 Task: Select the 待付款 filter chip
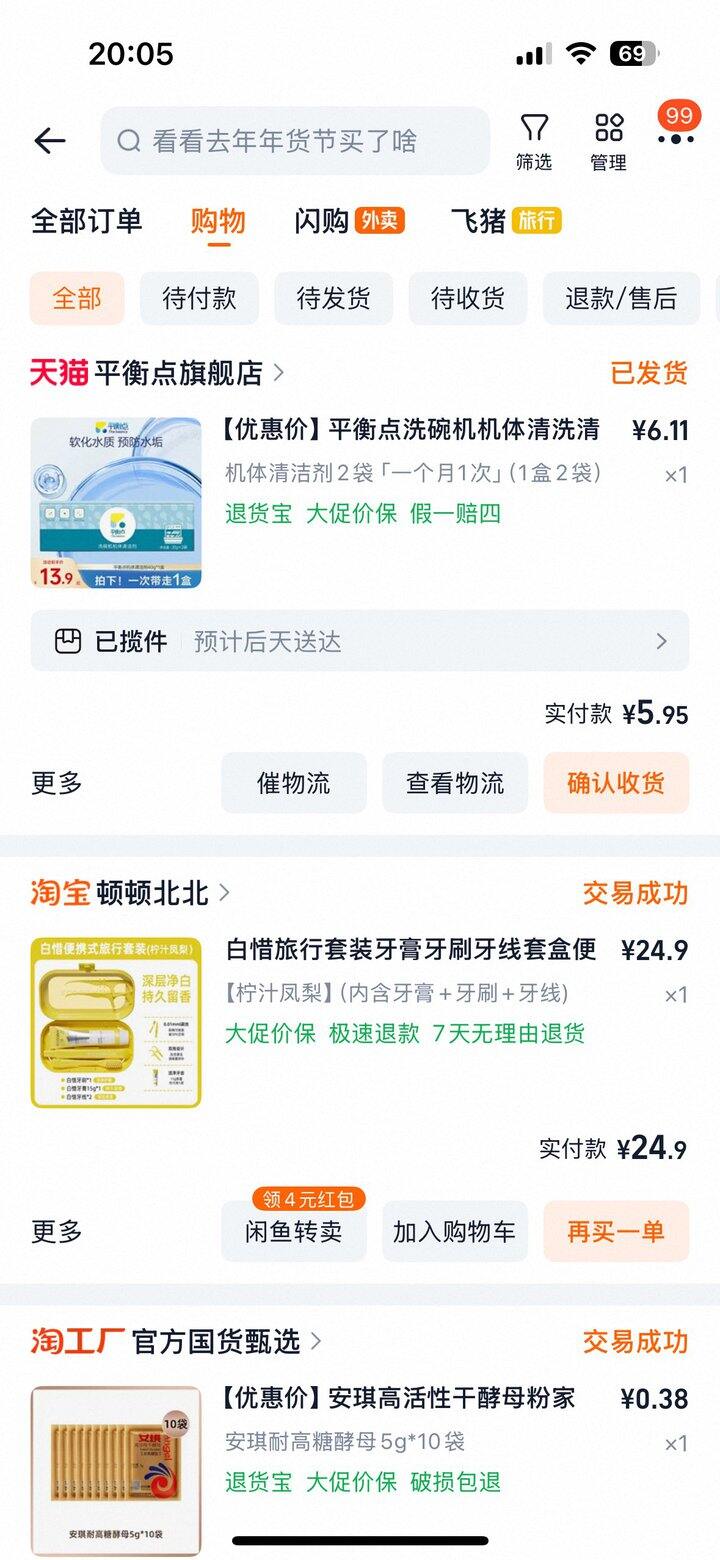pyautogui.click(x=199, y=298)
